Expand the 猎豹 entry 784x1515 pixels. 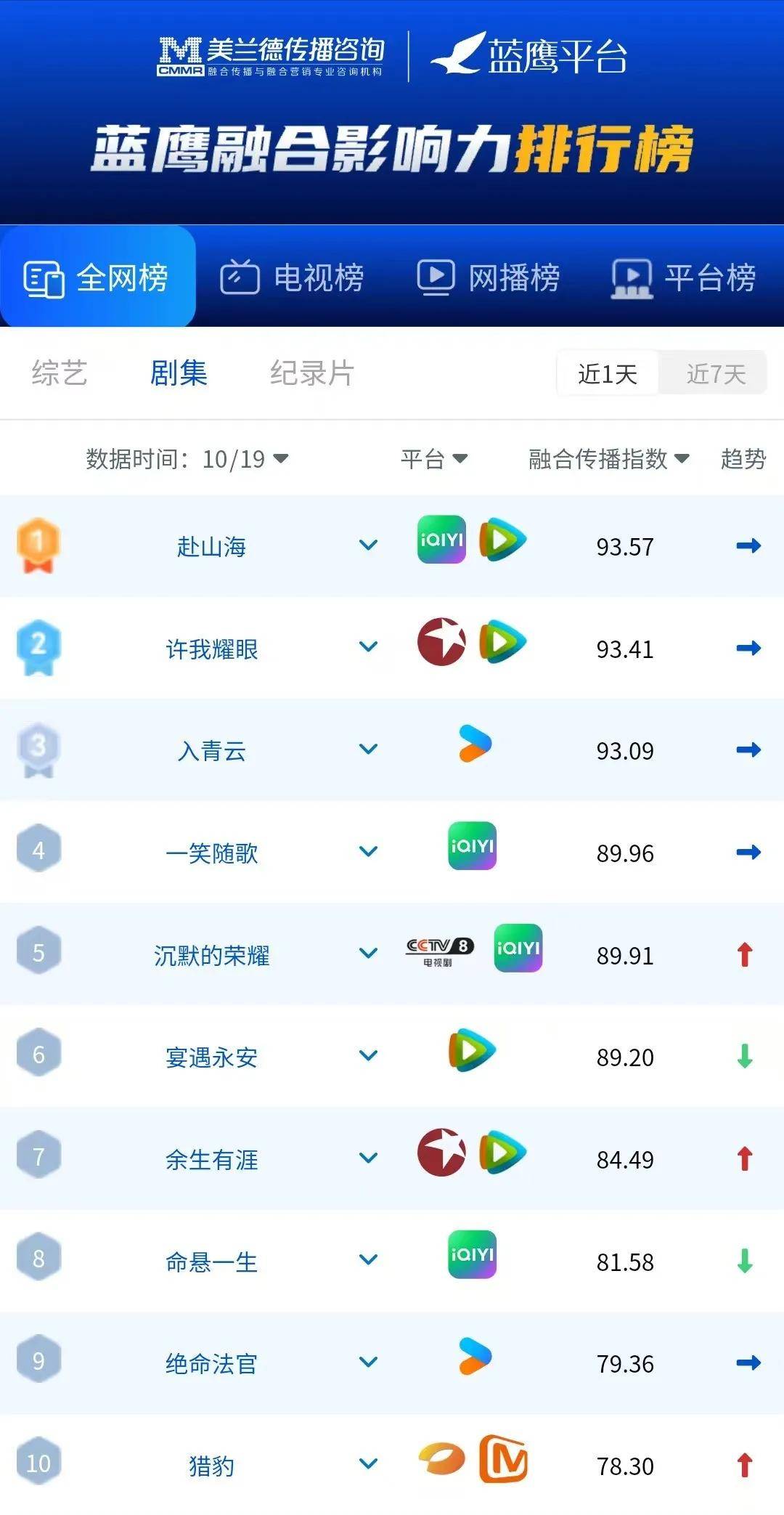click(x=369, y=1464)
